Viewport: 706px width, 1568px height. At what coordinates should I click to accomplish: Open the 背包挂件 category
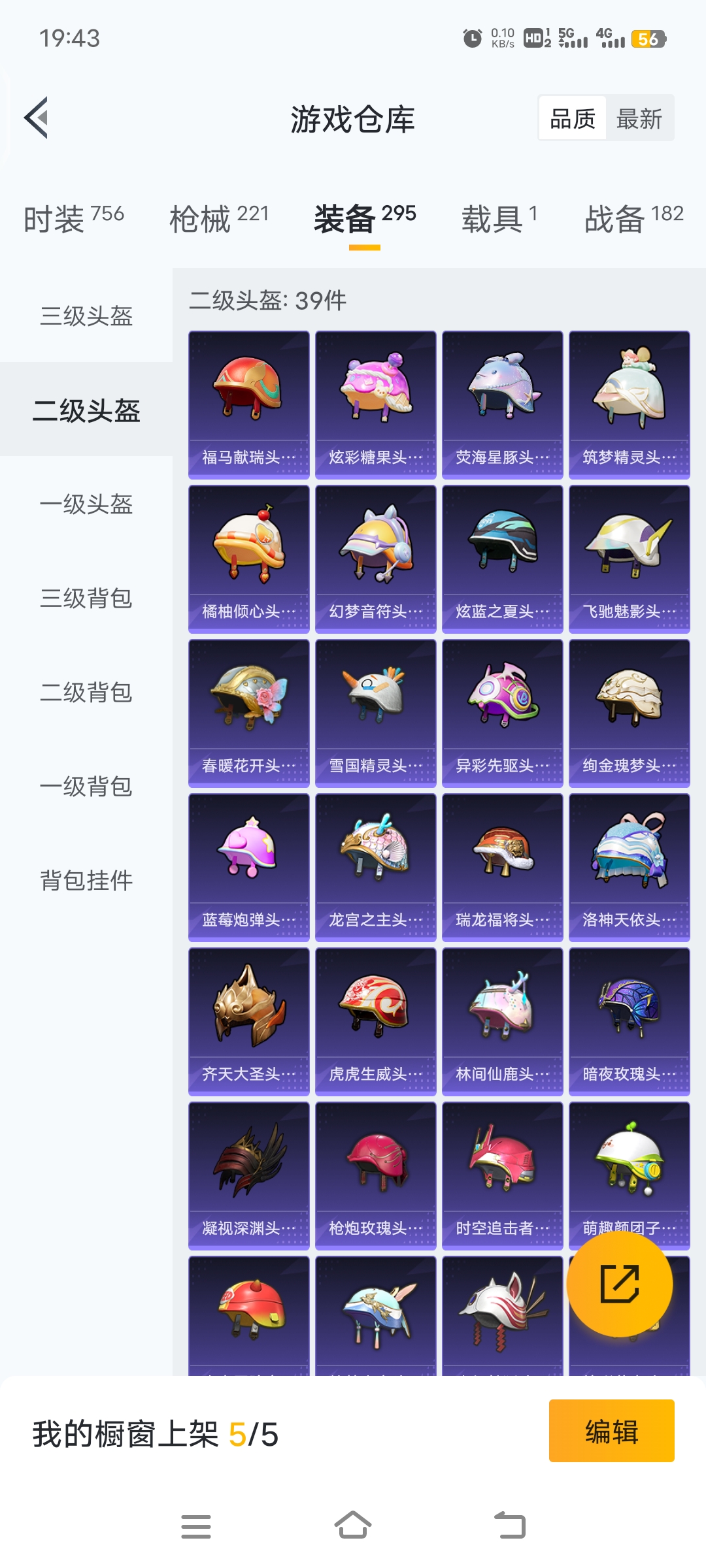pyautogui.click(x=86, y=881)
